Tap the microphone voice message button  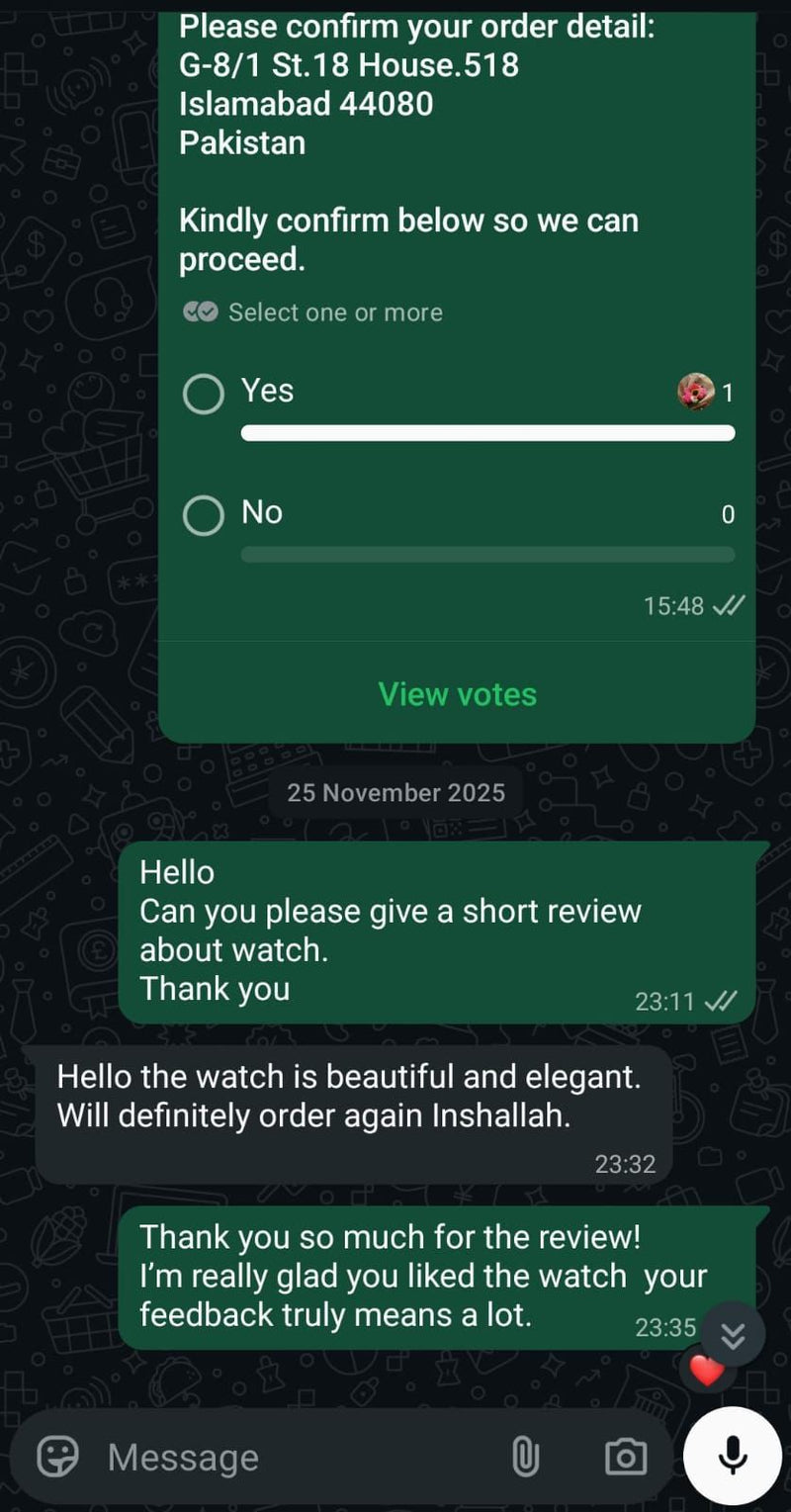[733, 1455]
